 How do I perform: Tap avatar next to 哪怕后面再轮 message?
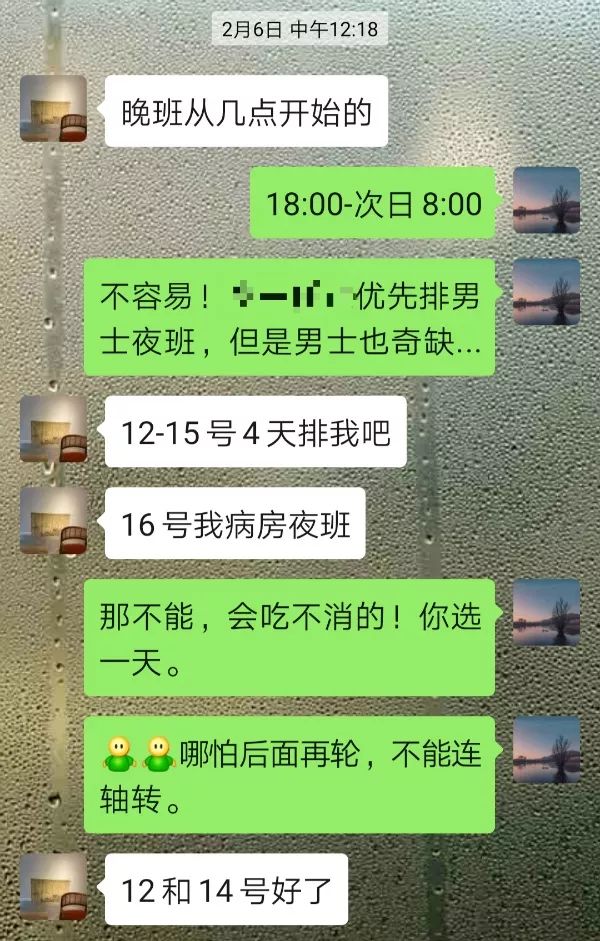[x=546, y=749]
